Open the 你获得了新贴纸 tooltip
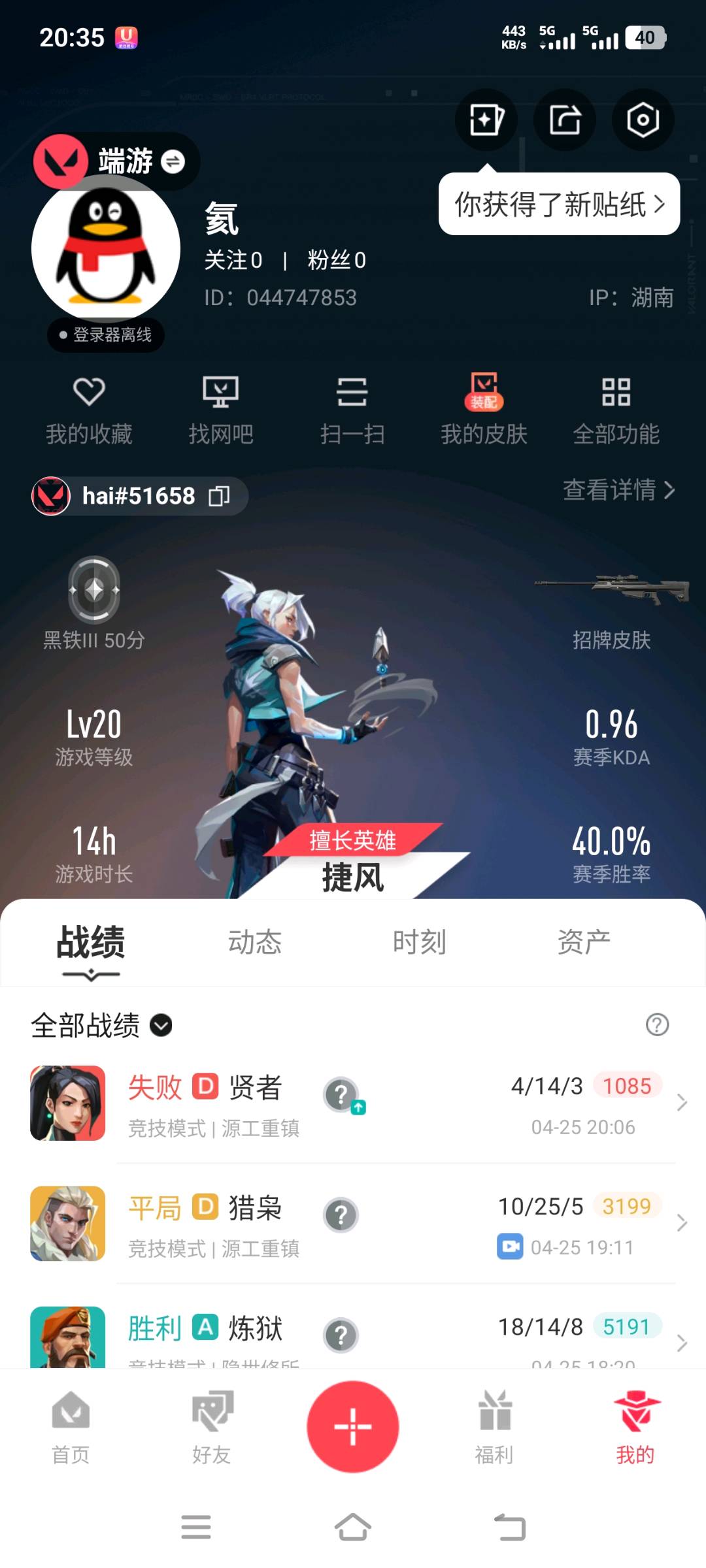This screenshot has height=1568, width=706. click(x=559, y=204)
